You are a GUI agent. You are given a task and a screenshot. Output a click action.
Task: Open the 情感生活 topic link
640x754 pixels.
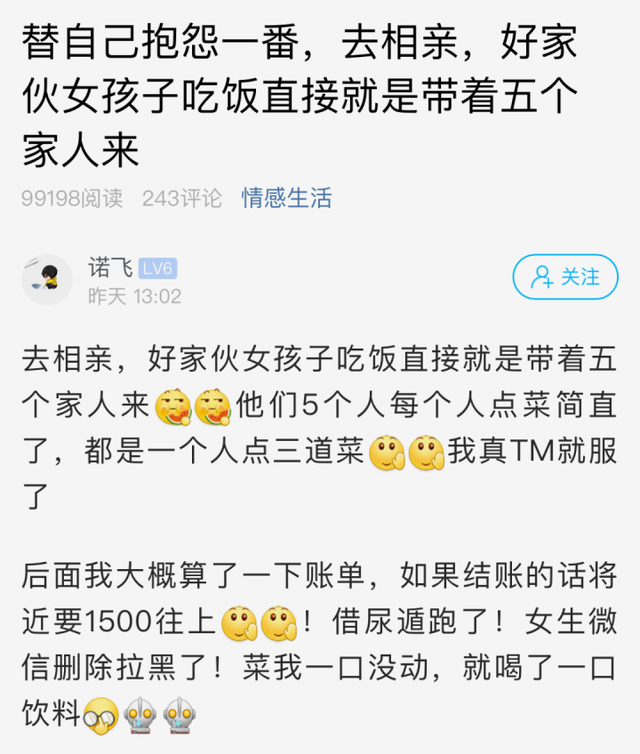286,198
